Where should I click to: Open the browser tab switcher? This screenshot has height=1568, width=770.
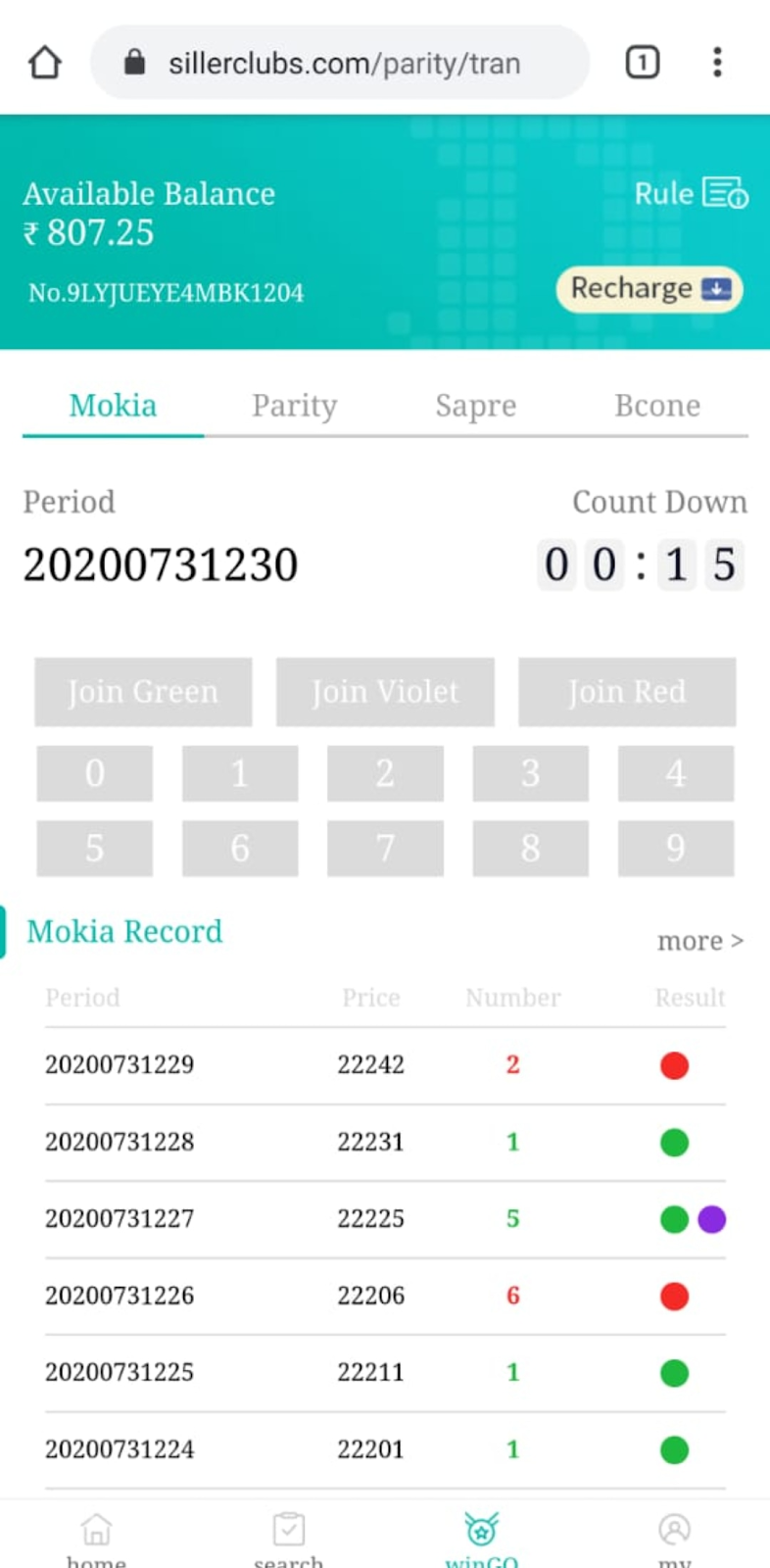click(x=643, y=63)
